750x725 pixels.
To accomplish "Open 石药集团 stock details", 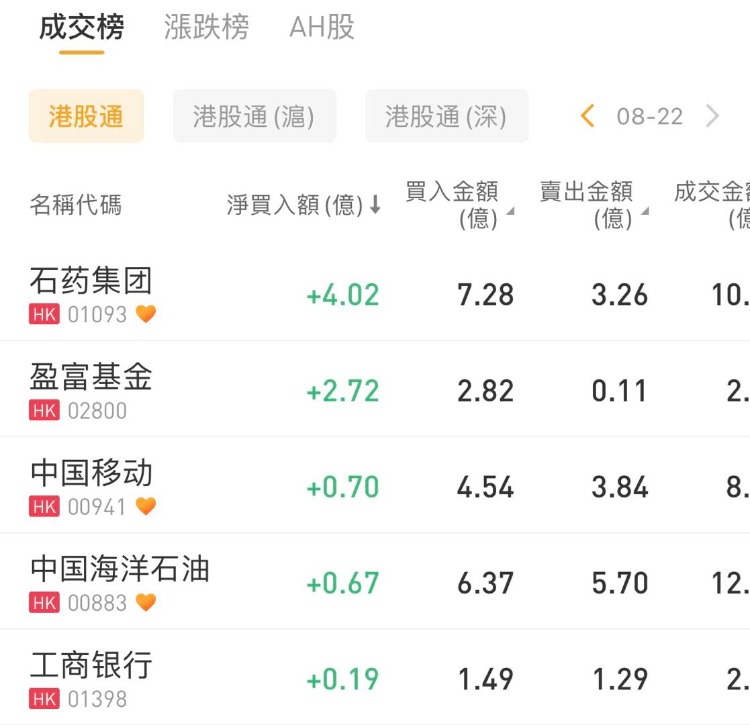I will coord(92,294).
